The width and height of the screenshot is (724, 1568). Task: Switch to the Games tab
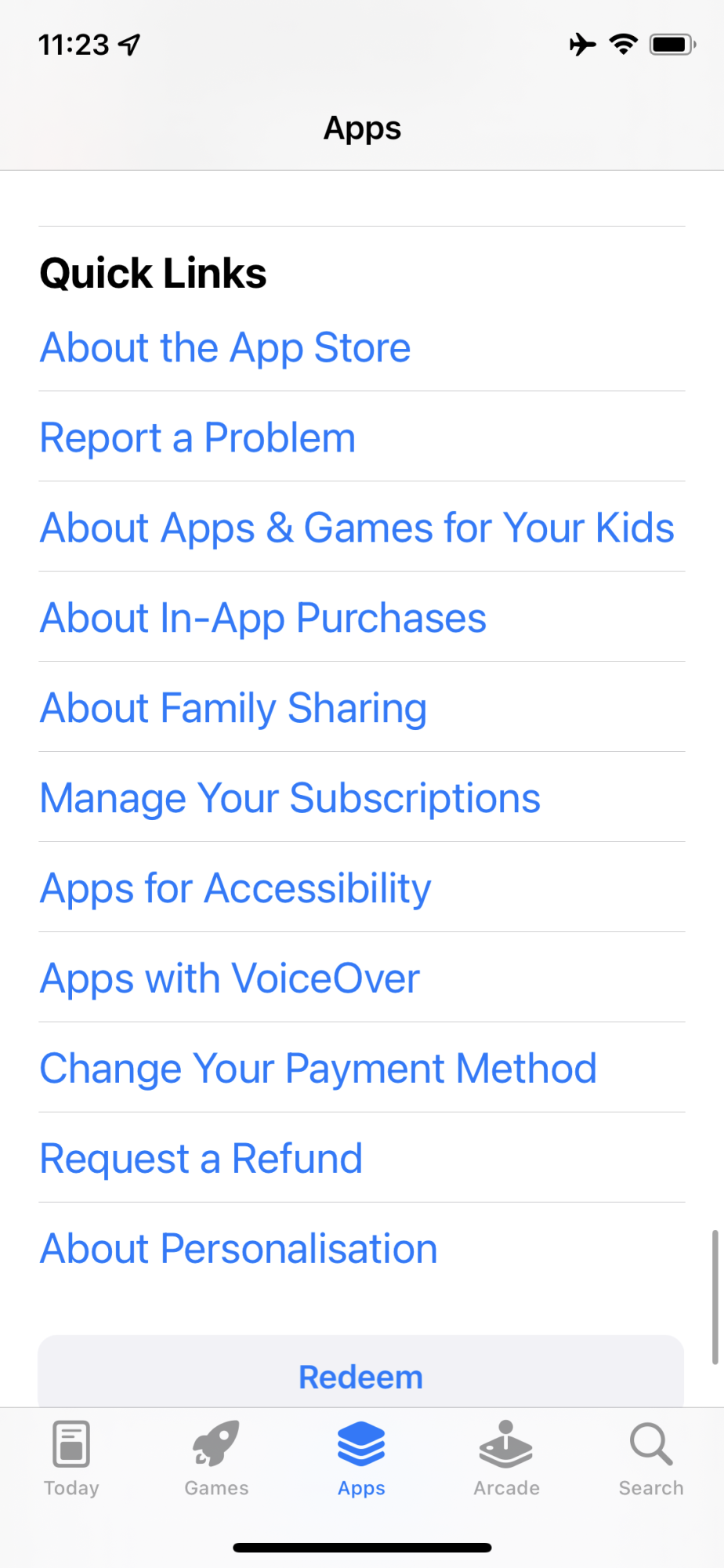[x=216, y=1458]
